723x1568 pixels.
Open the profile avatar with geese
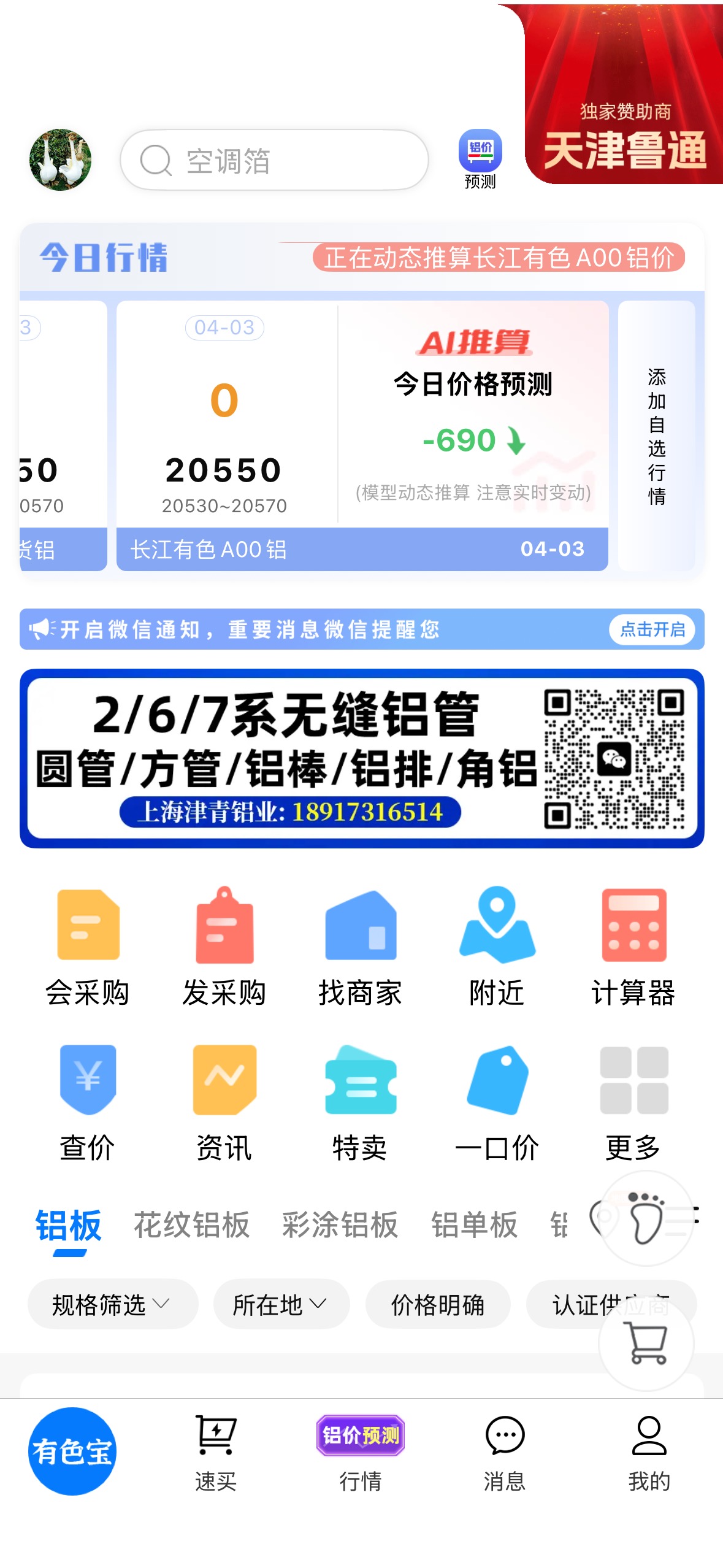pyautogui.click(x=60, y=159)
